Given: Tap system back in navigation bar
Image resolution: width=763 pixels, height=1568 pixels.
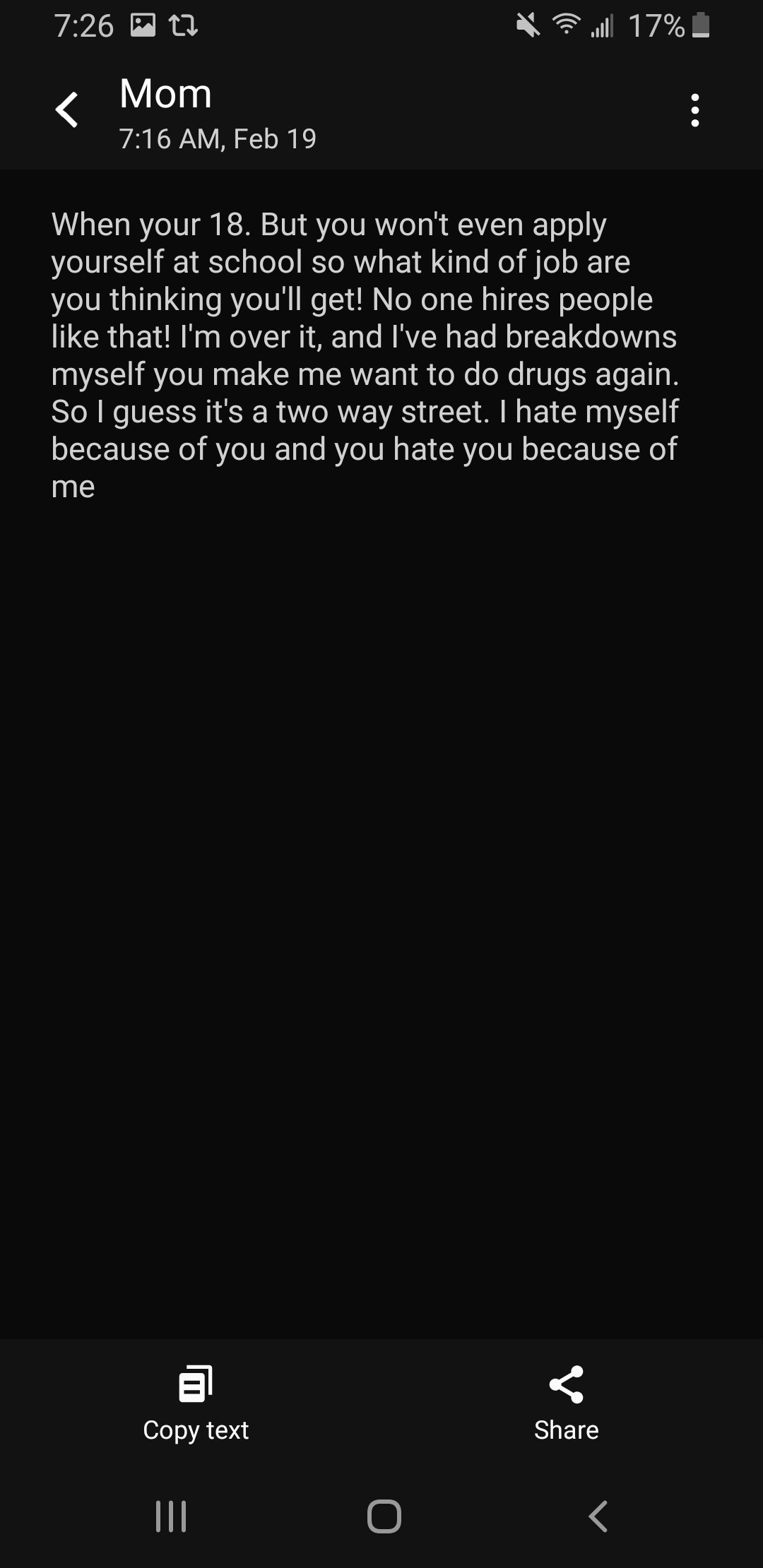Looking at the screenshot, I should 598,1516.
